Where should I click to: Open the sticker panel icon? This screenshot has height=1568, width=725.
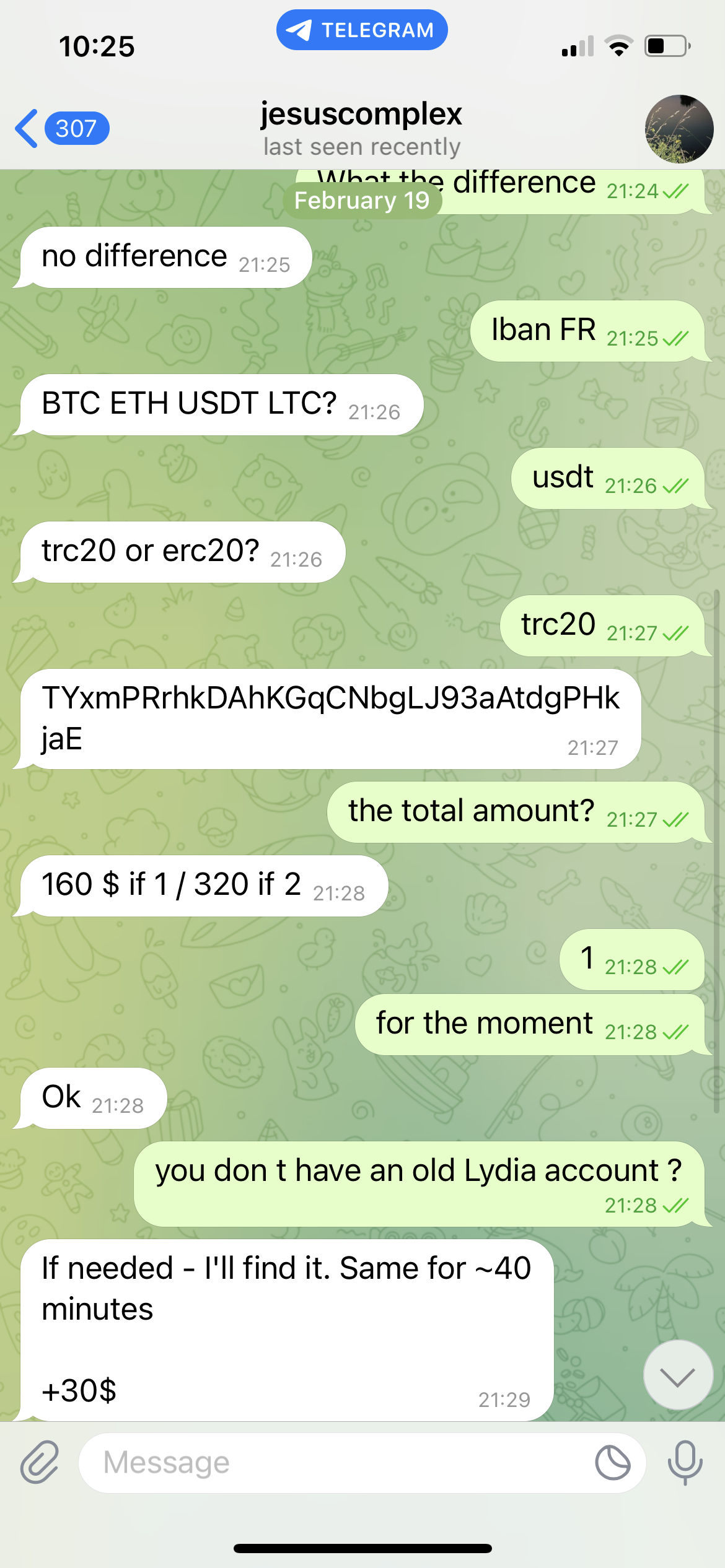click(x=612, y=1462)
